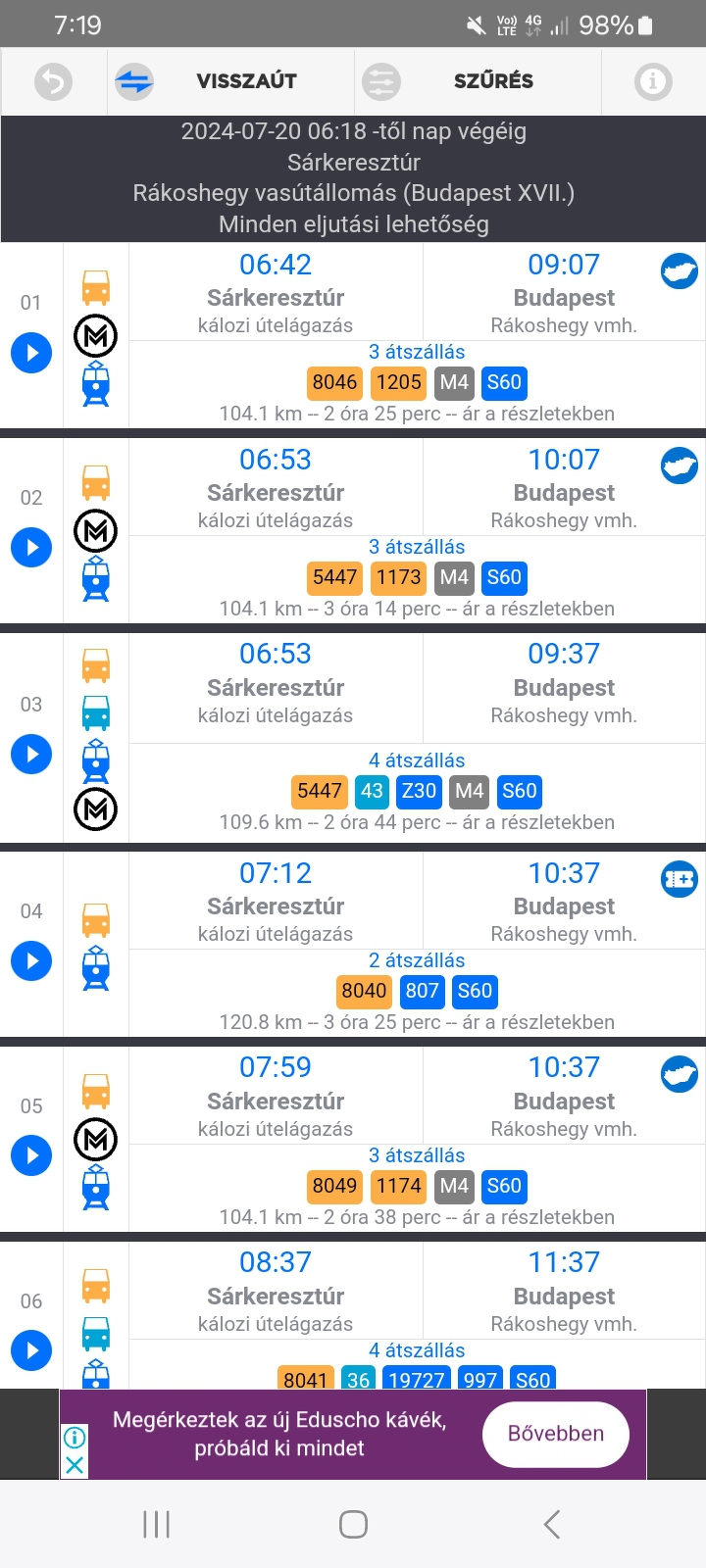The width and height of the screenshot is (706, 1568).
Task: Show the map for the 10:07 arrival
Action: (679, 466)
